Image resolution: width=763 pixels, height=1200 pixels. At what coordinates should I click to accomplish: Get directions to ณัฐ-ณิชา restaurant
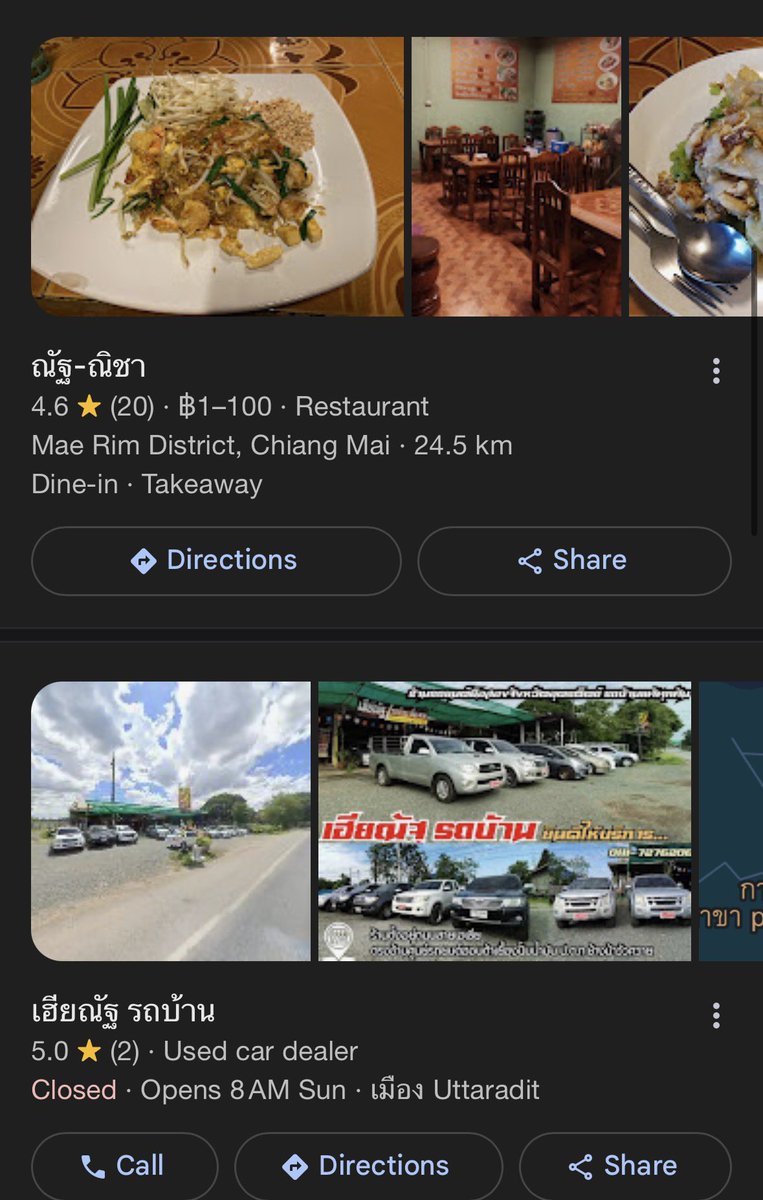216,560
